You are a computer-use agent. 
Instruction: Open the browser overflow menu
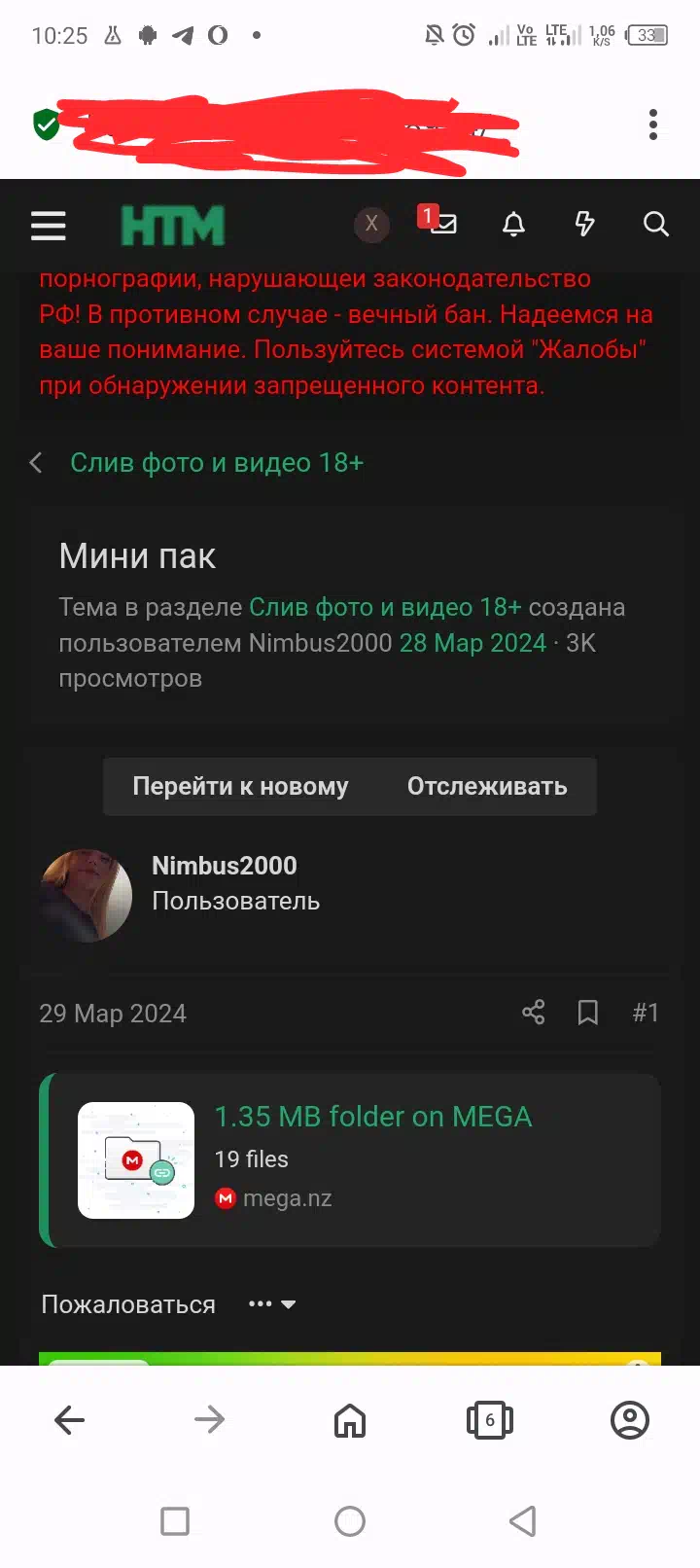coord(653,125)
